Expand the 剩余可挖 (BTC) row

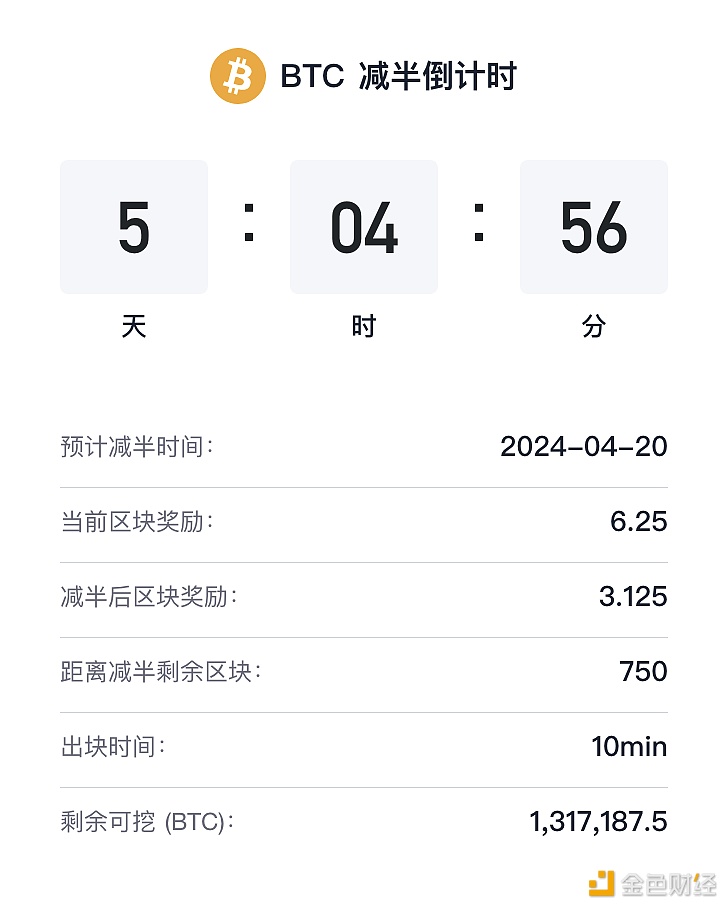tap(364, 821)
